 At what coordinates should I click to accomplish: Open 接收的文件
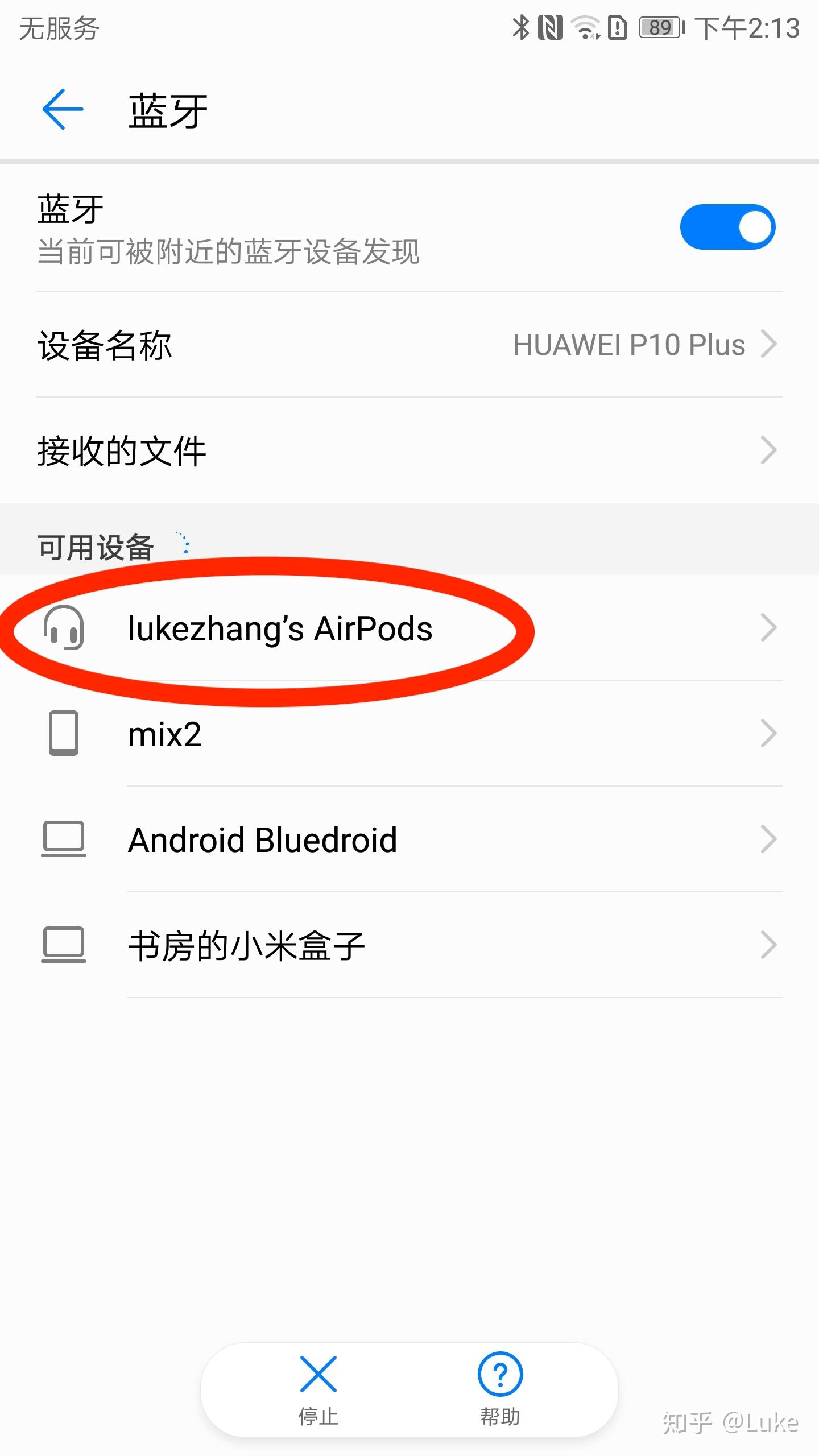pos(409,450)
